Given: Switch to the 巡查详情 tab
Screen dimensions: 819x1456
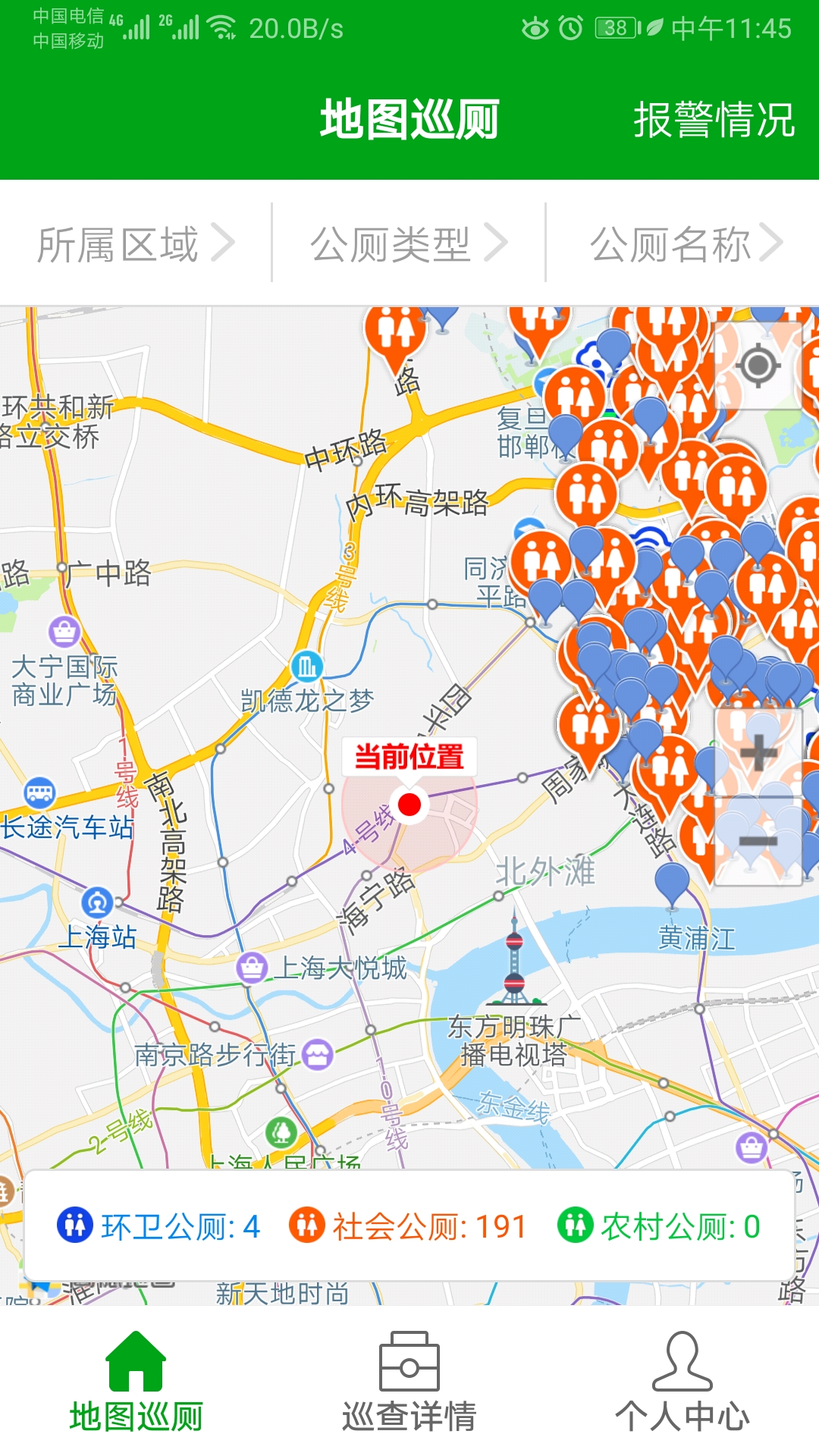Looking at the screenshot, I should (409, 1383).
